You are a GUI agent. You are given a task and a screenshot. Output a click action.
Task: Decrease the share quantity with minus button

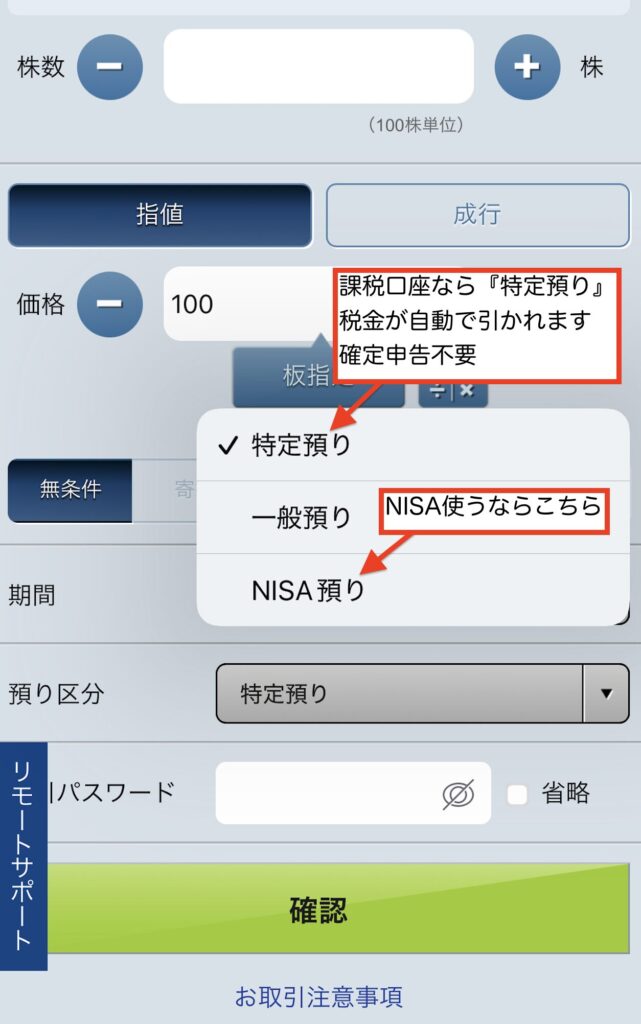[110, 66]
